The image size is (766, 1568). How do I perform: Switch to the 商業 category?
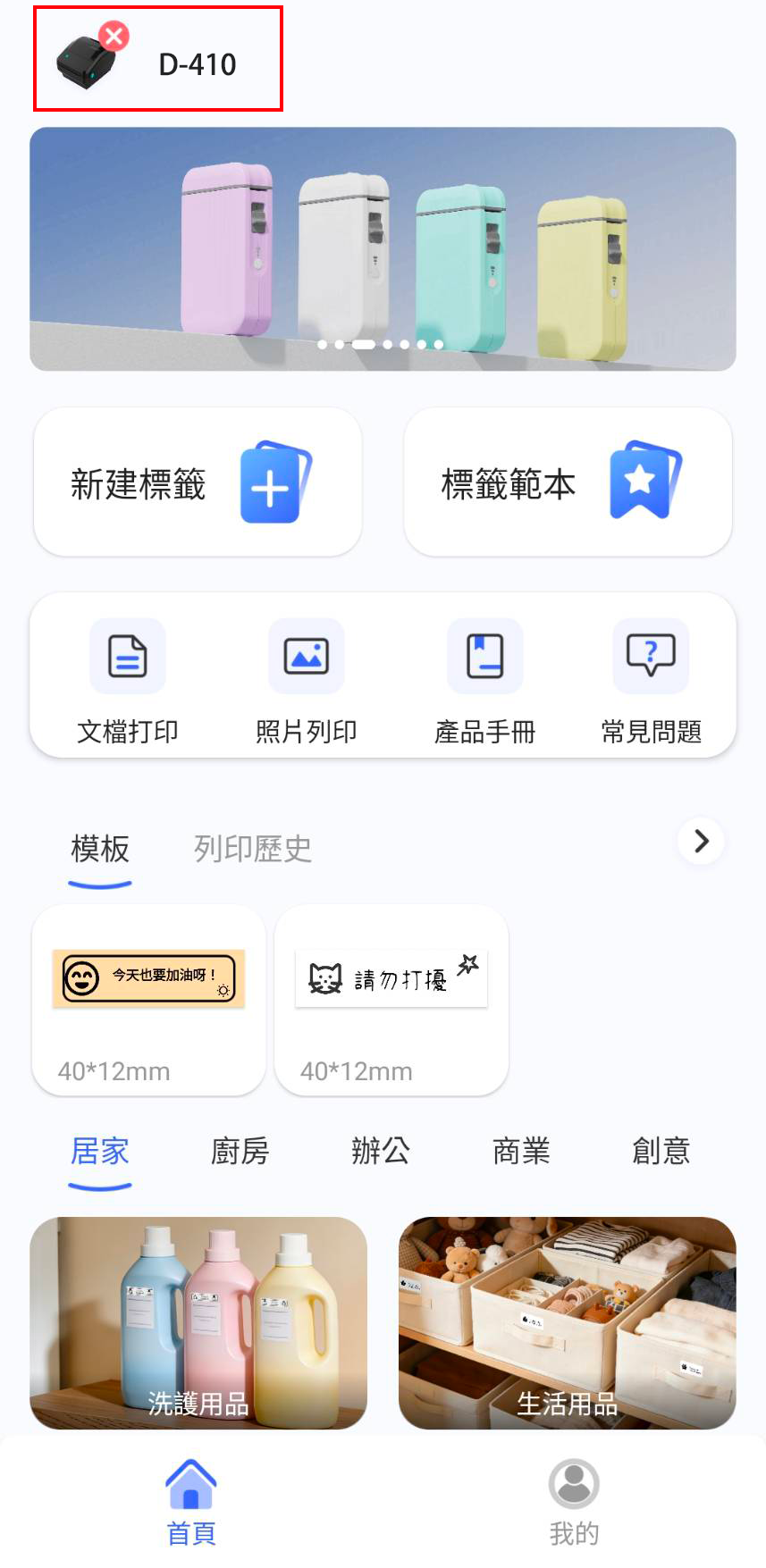coord(521,1151)
